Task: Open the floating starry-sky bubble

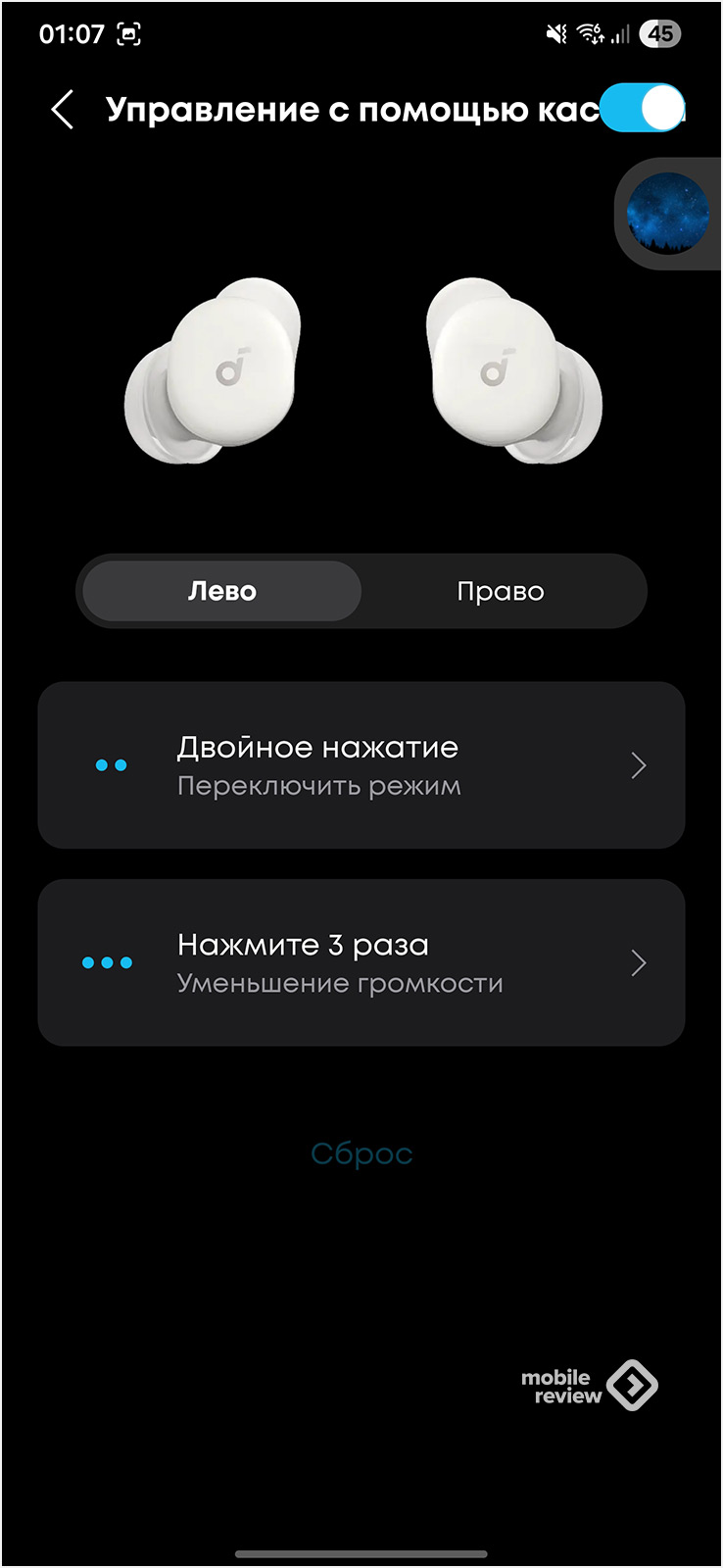Action: coord(667,213)
